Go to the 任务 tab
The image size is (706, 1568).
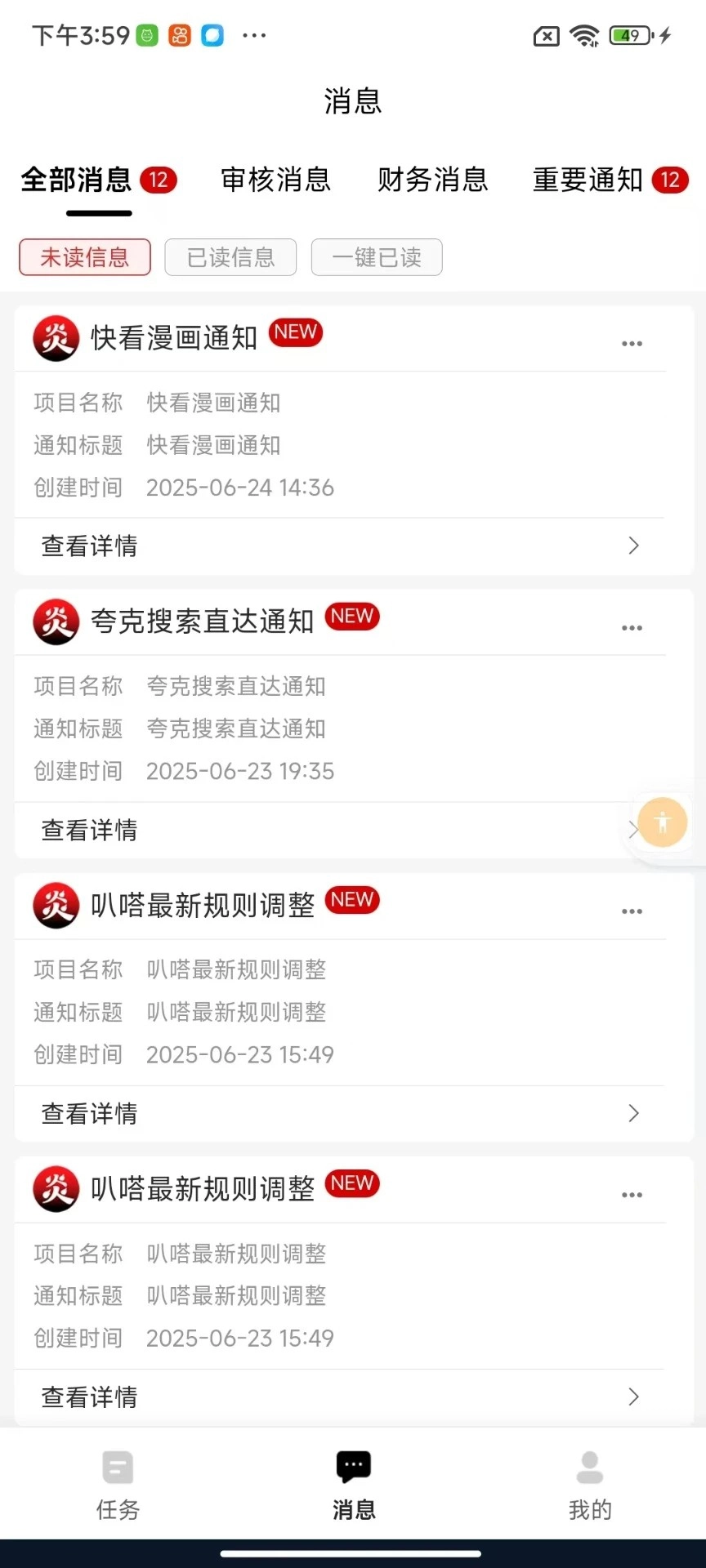pos(118,1486)
